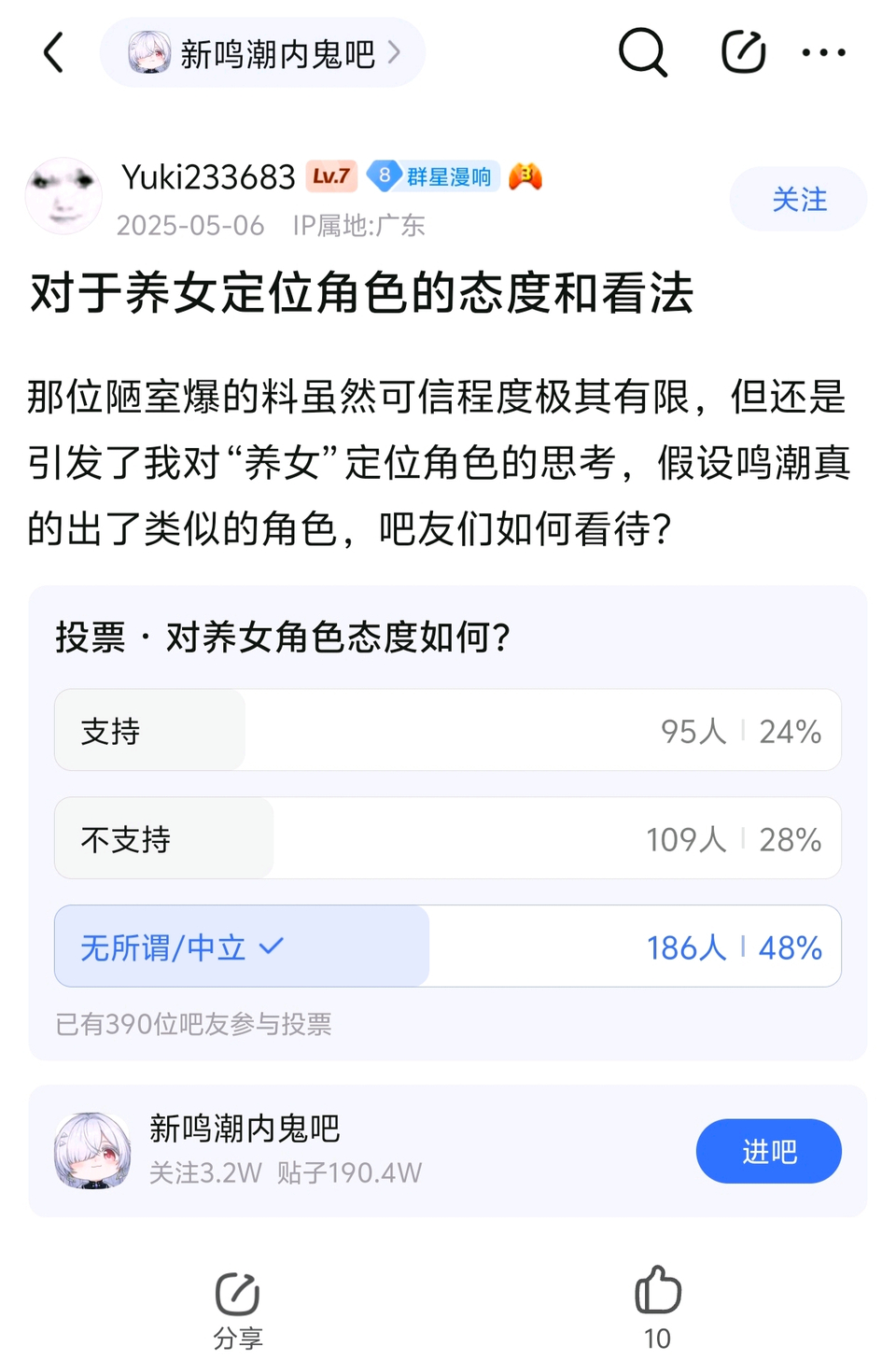Select the 不支持 poll option
The height and width of the screenshot is (1360, 896).
tap(448, 838)
